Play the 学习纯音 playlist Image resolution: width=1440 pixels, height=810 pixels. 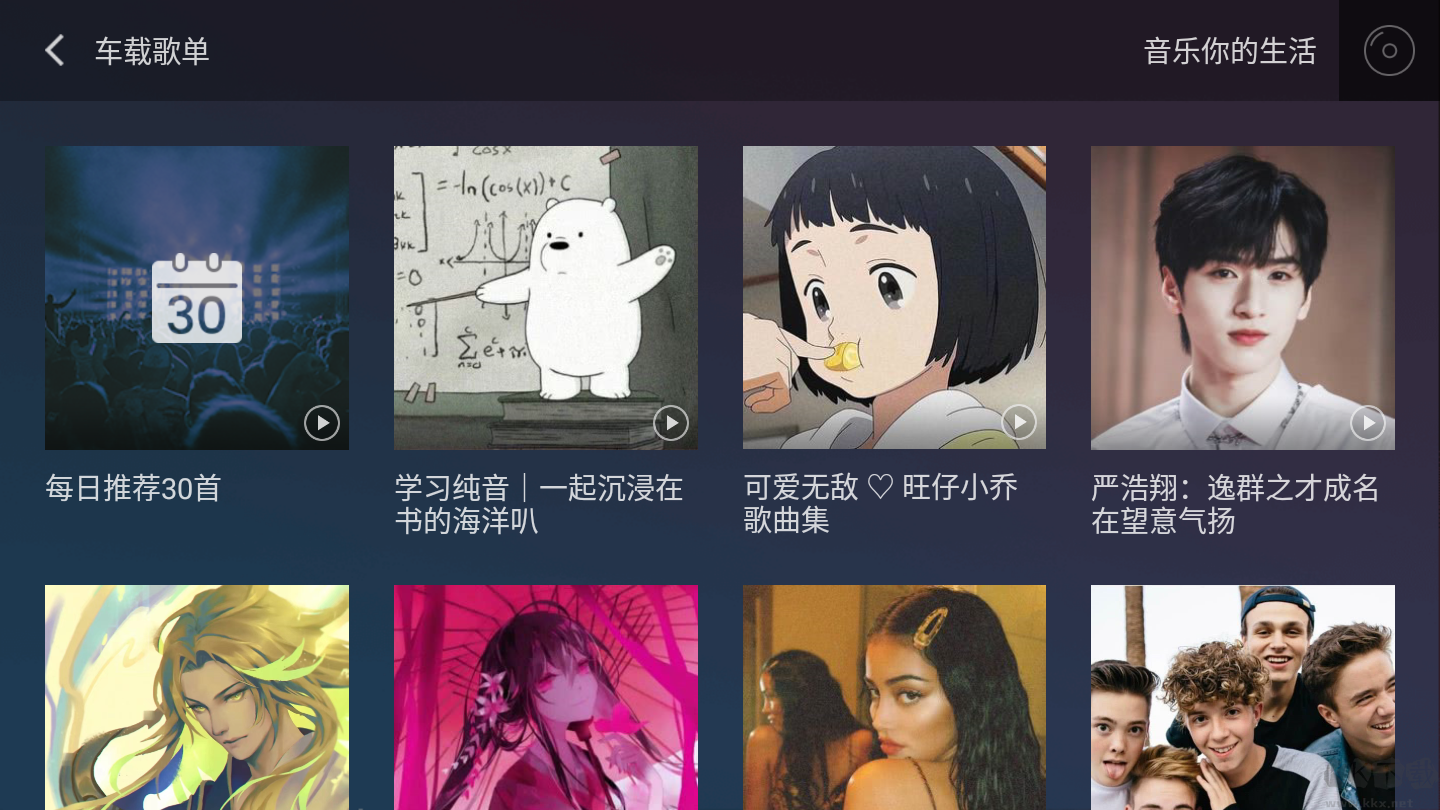pyautogui.click(x=671, y=423)
